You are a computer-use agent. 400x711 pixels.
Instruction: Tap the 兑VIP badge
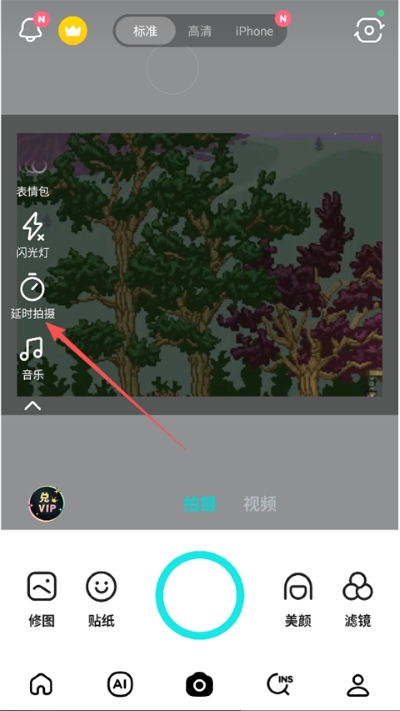[x=46, y=504]
